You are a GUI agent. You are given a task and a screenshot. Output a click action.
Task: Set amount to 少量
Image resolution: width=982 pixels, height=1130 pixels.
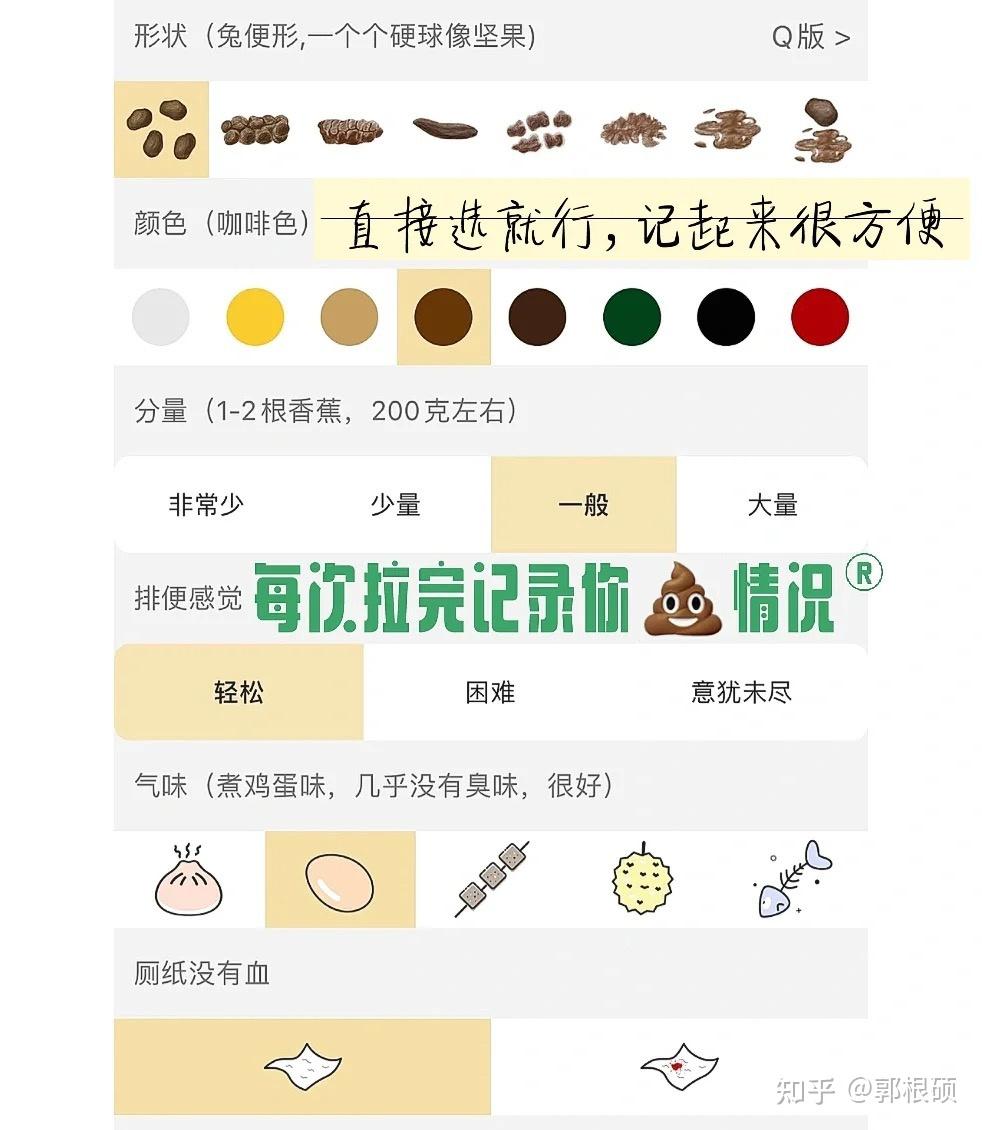click(396, 504)
